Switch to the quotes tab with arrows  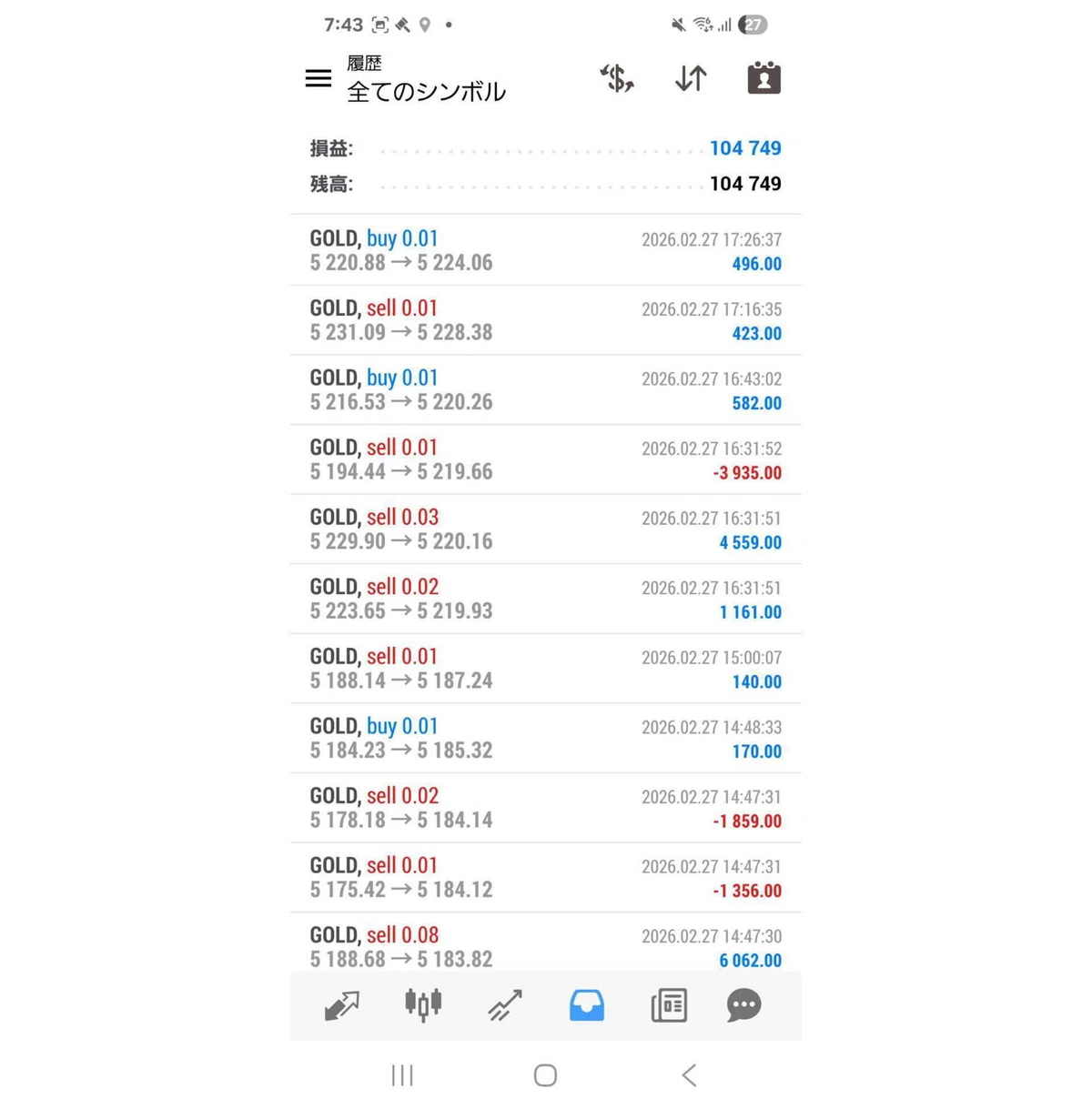pyautogui.click(x=342, y=1005)
